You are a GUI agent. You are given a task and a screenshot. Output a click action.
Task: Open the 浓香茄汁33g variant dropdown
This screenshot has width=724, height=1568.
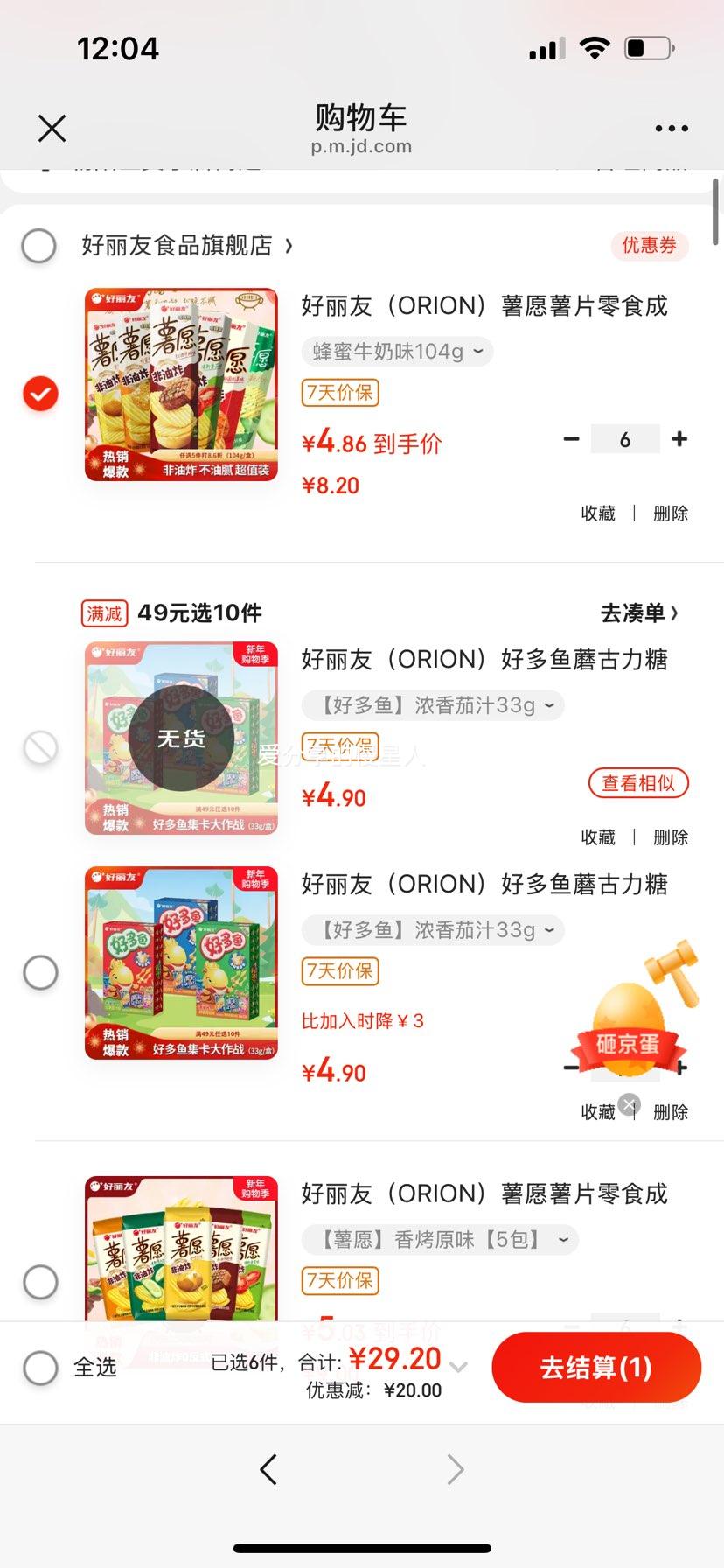point(433,930)
